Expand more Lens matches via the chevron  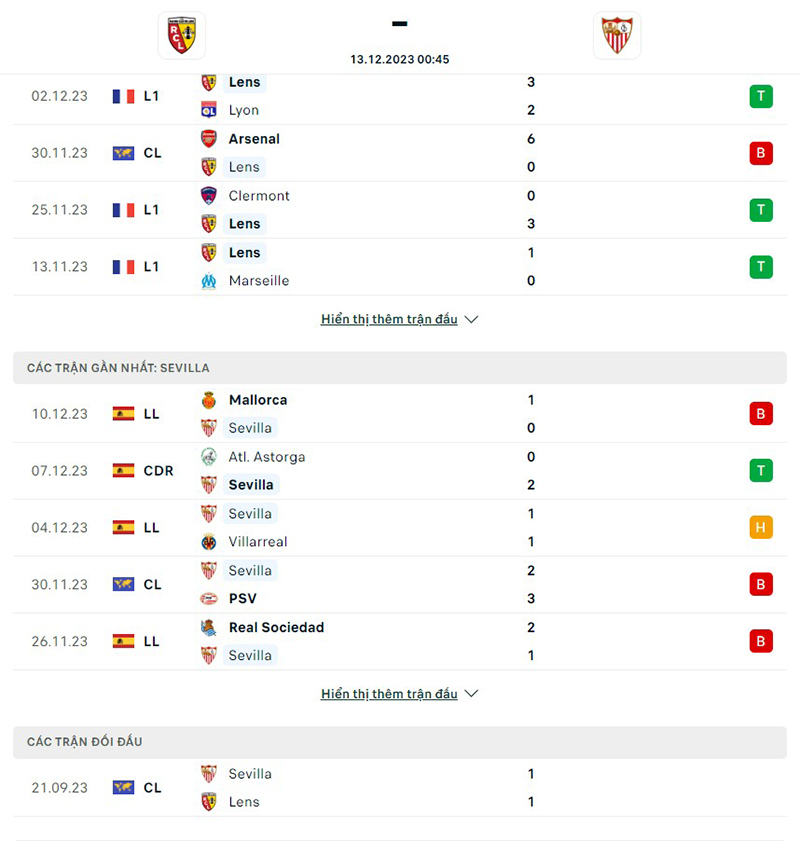tap(469, 319)
